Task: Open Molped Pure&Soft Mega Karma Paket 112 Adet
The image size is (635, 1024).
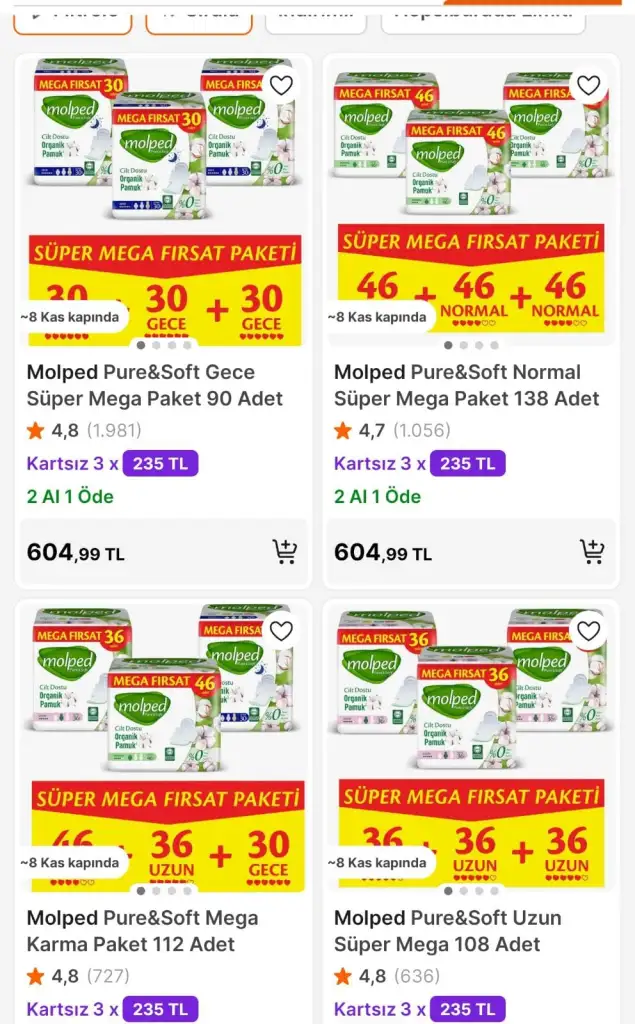Action: tap(145, 931)
